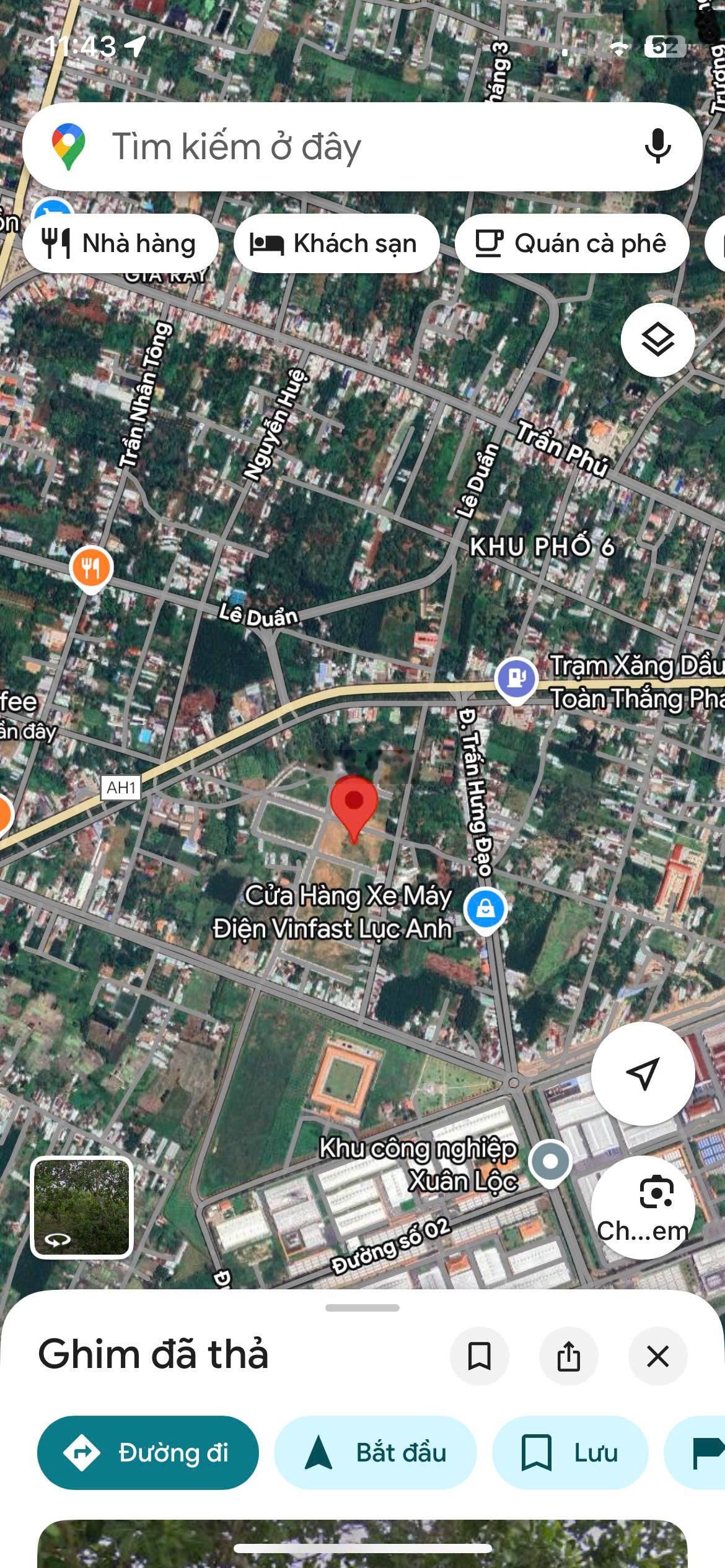The height and width of the screenshot is (1568, 725).
Task: Share the dropped pin location
Action: click(x=568, y=1356)
